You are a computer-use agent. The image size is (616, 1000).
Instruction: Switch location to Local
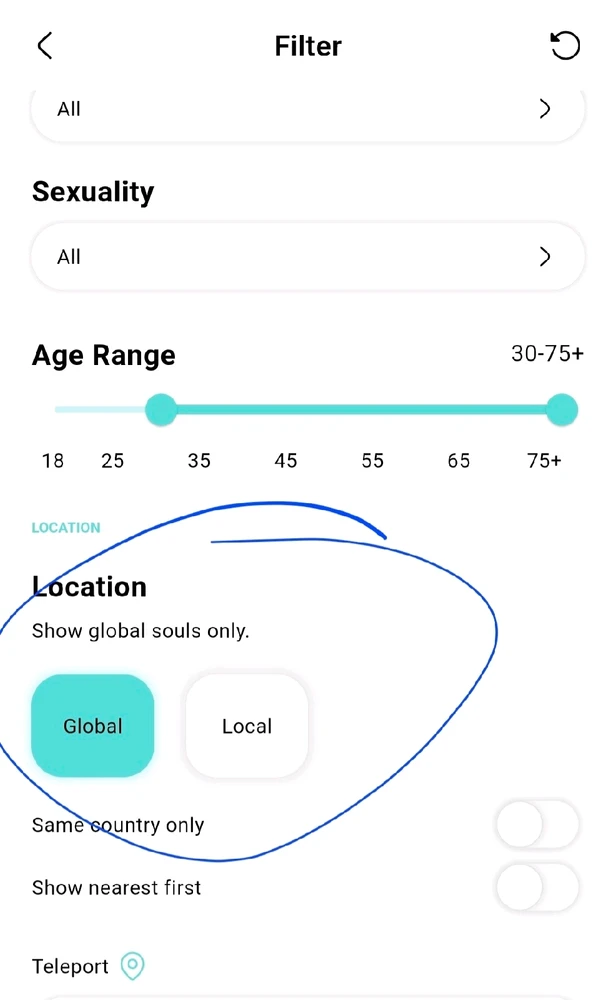point(247,726)
